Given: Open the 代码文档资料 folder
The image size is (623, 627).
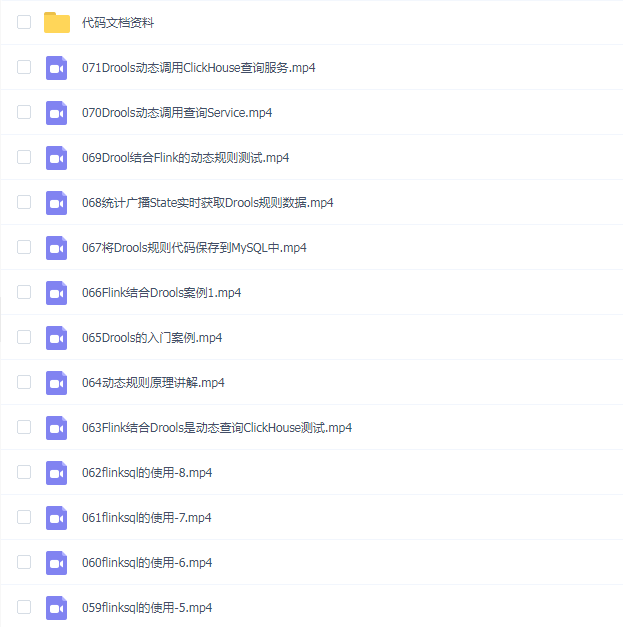Looking at the screenshot, I should [118, 22].
